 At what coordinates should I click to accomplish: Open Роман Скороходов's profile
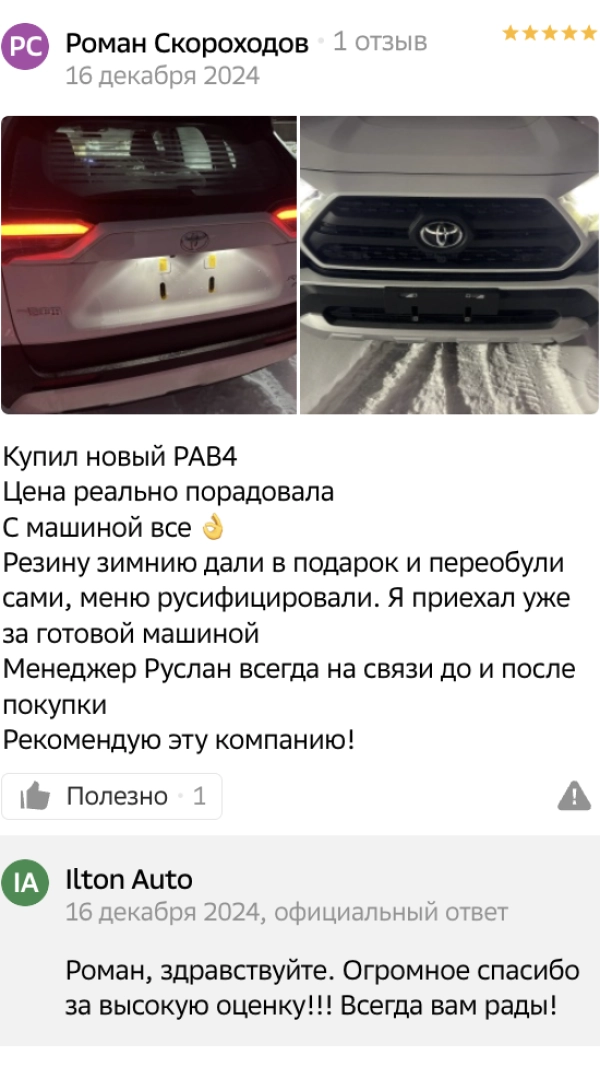(x=186, y=43)
